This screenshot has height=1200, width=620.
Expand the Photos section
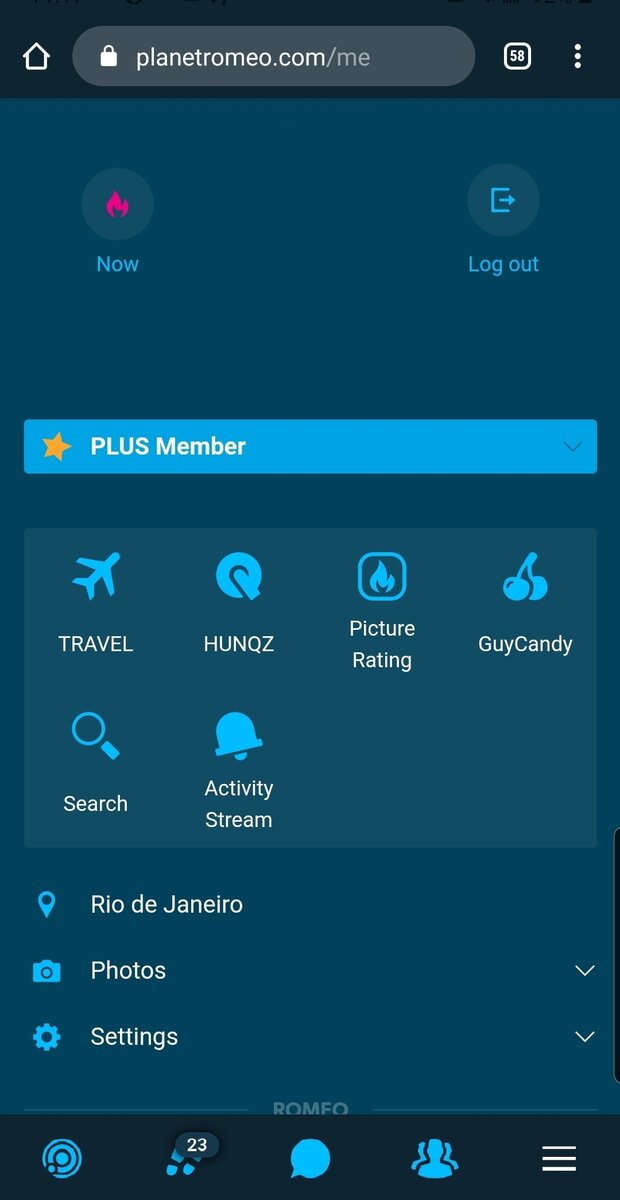[310, 970]
